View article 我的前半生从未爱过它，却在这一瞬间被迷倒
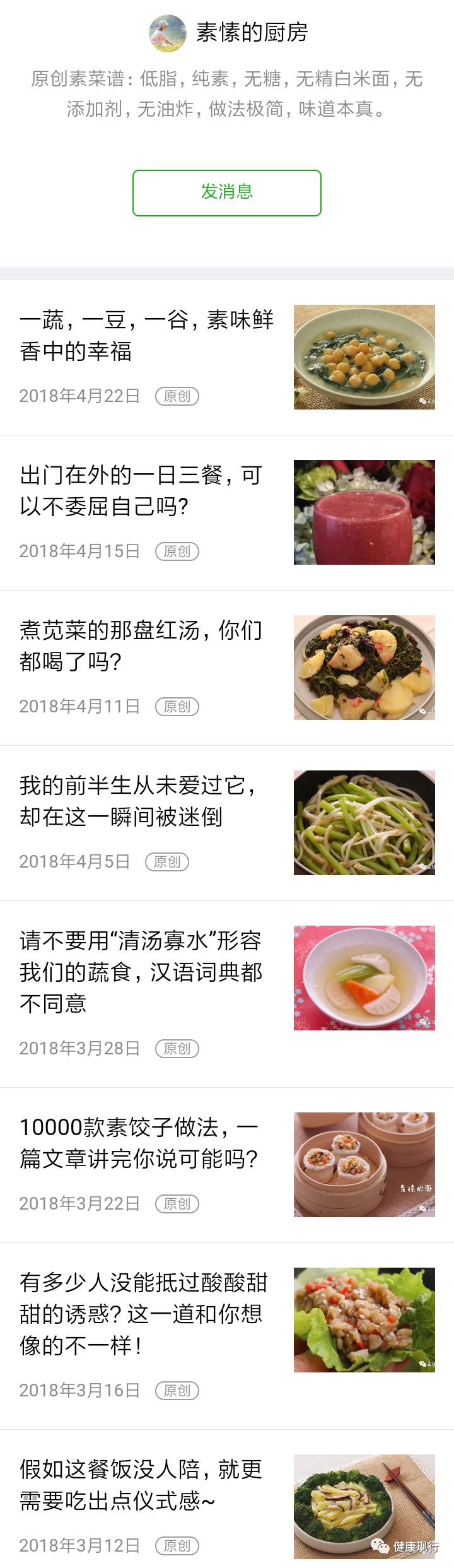 pos(139,801)
